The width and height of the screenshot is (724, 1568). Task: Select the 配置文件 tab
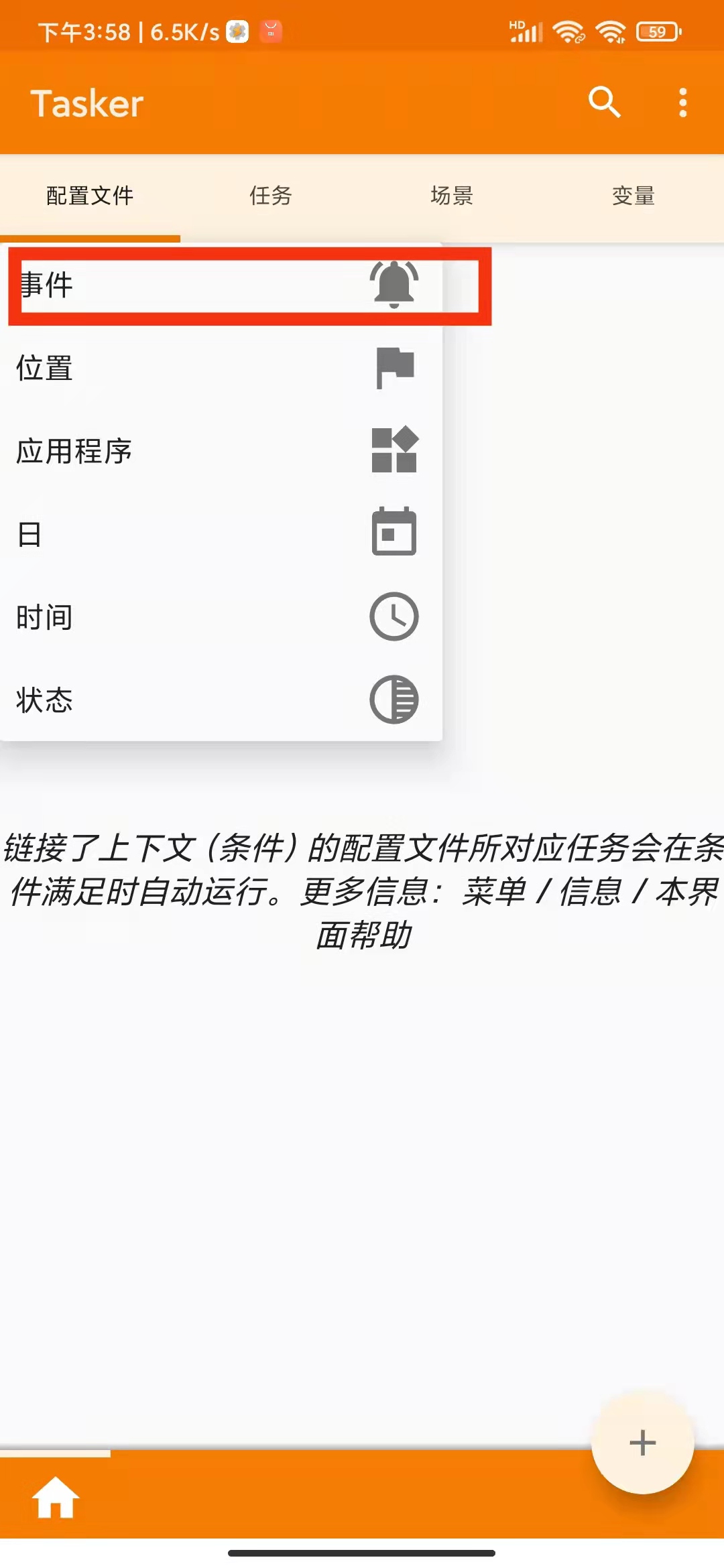click(x=90, y=196)
